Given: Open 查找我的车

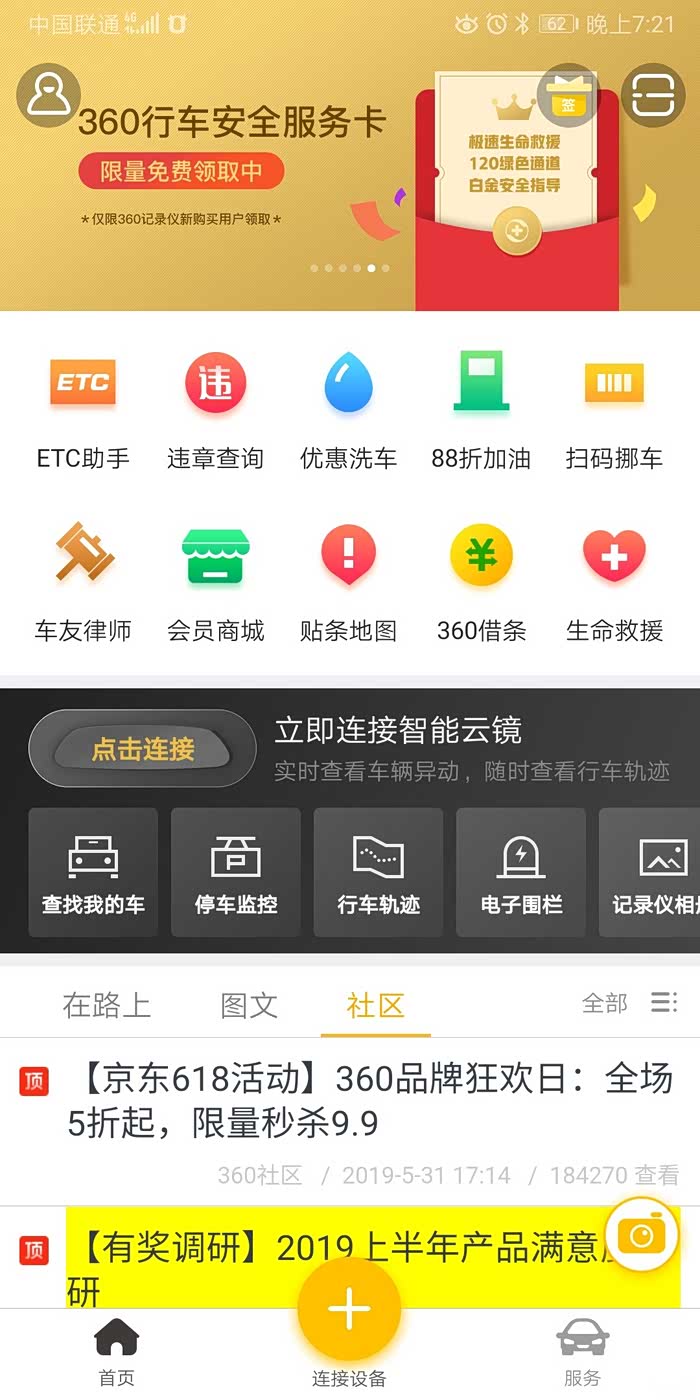Looking at the screenshot, I should click(x=93, y=873).
